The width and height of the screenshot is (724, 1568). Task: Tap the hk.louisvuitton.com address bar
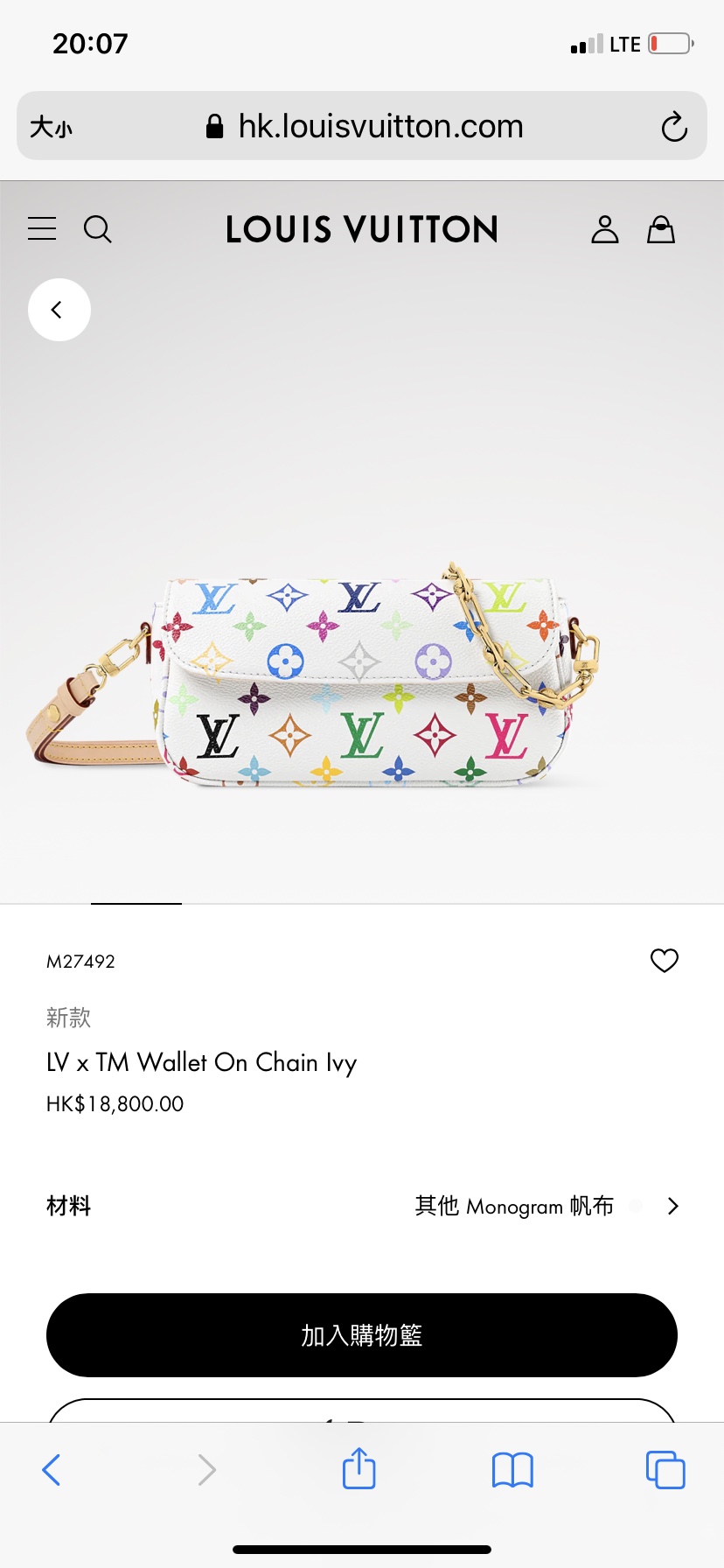[x=367, y=127]
